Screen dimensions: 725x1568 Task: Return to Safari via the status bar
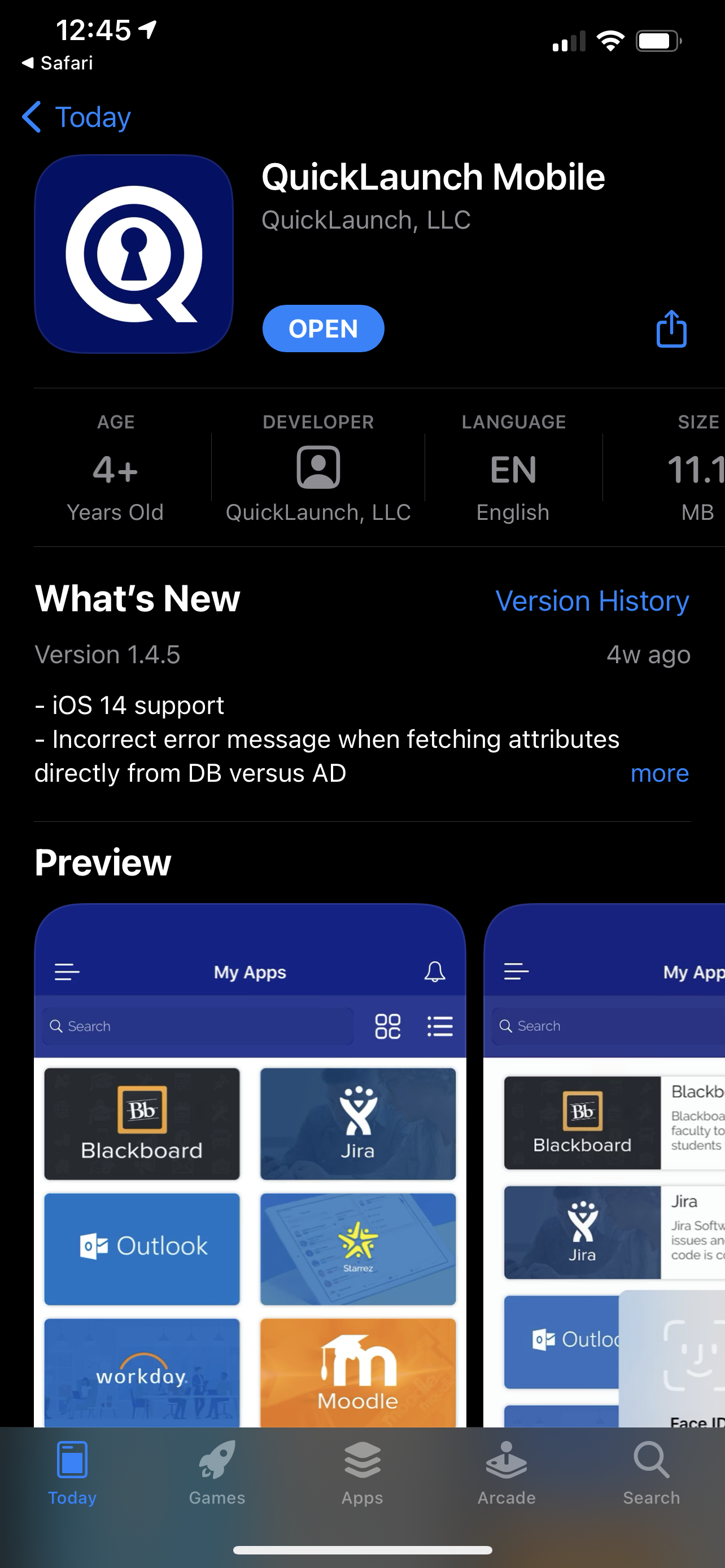(58, 63)
